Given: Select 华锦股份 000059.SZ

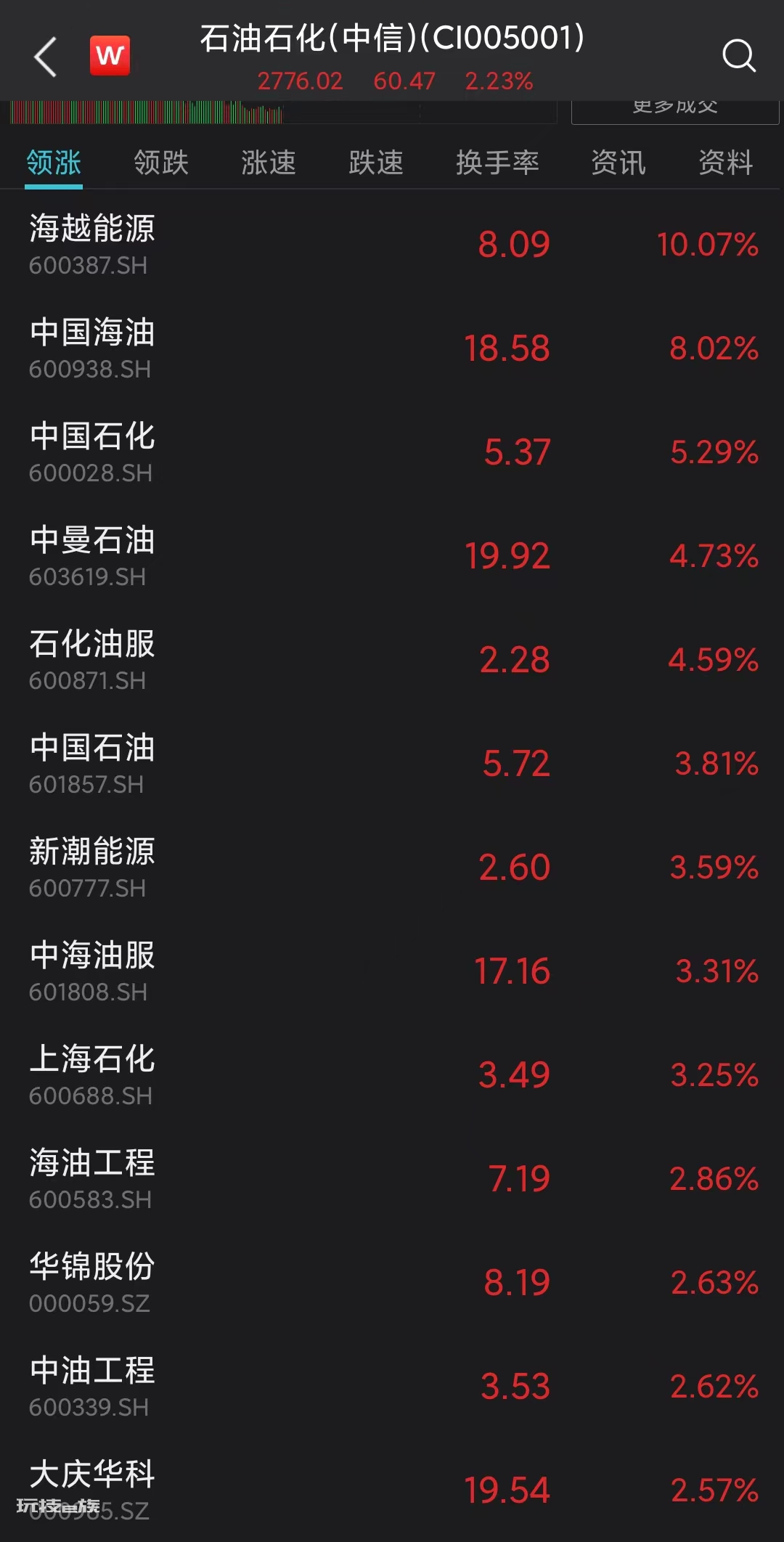Looking at the screenshot, I should point(392,1283).
